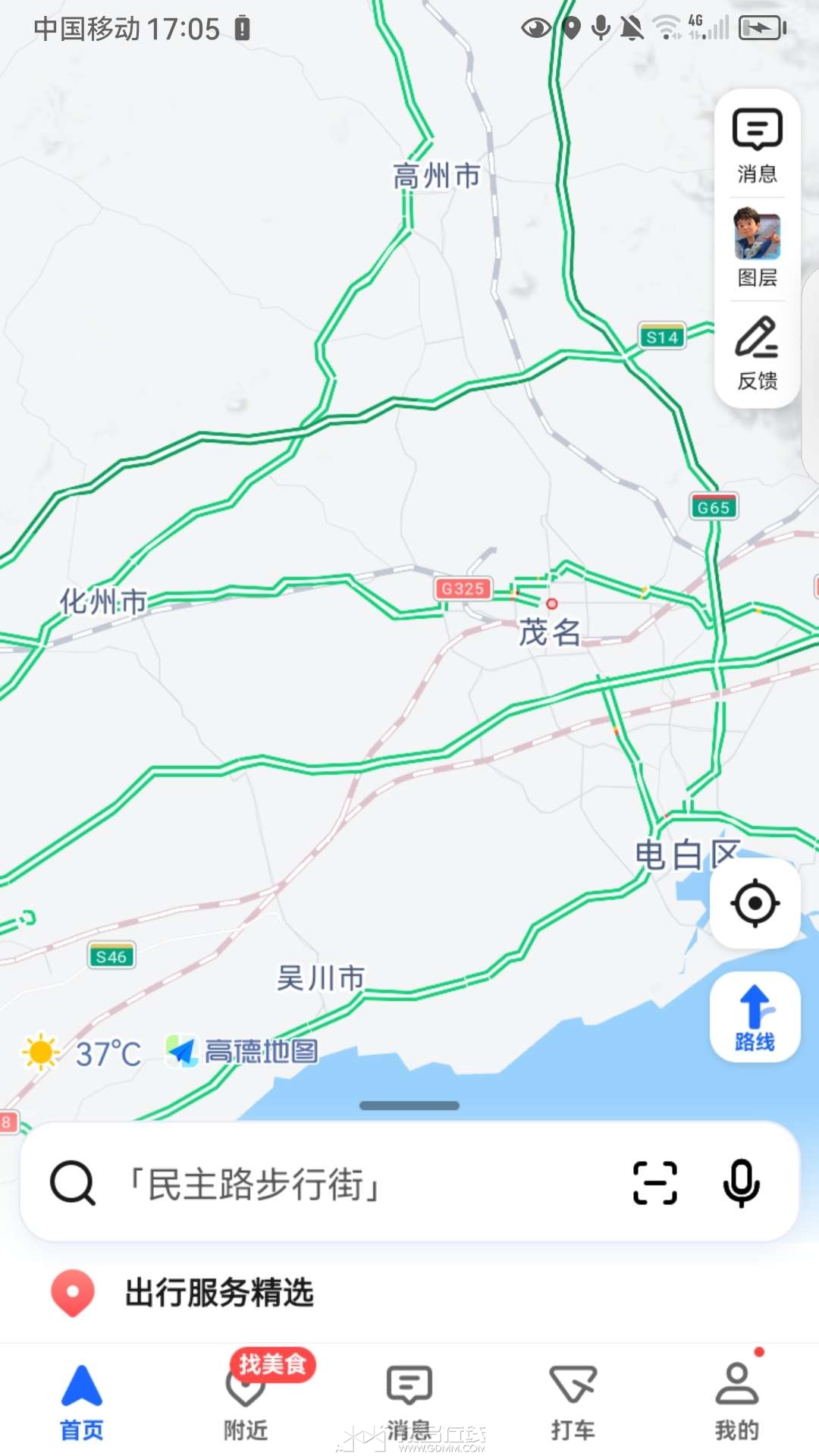Switch to the 消息 tab in the bottom bar

409,1402
